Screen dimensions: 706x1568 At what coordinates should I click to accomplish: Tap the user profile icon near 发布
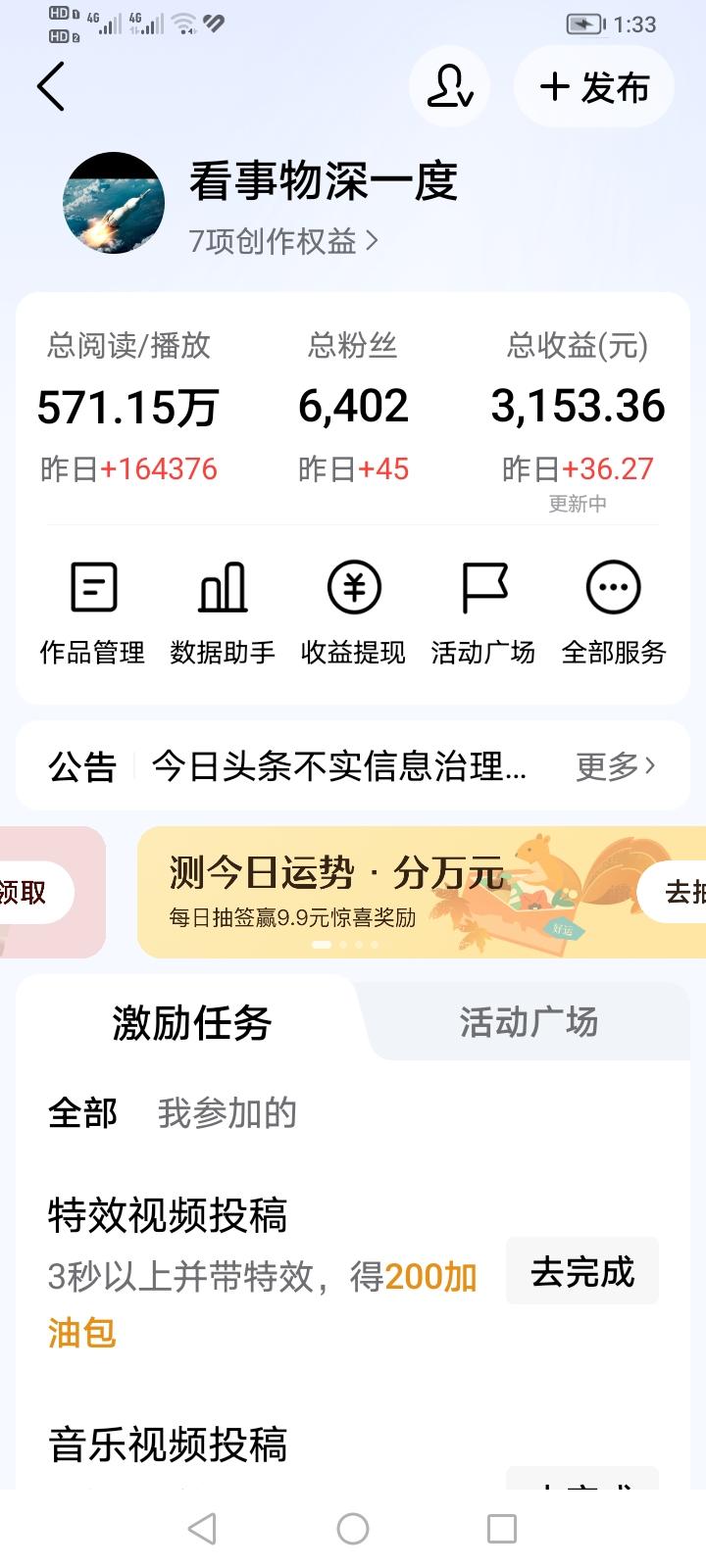(x=449, y=86)
